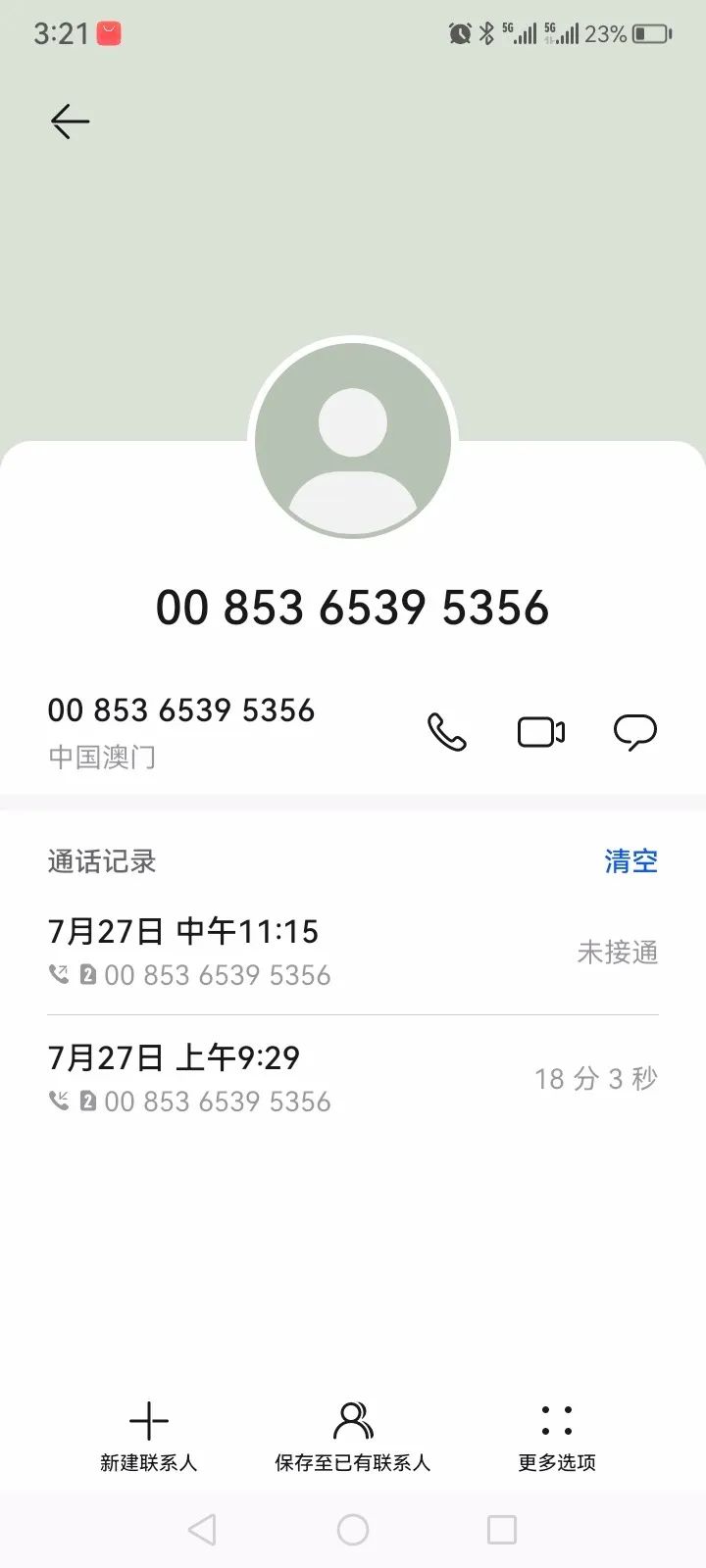The width and height of the screenshot is (706, 1568).
Task: Start a voice call to 00 853 6539 5356
Action: (446, 731)
